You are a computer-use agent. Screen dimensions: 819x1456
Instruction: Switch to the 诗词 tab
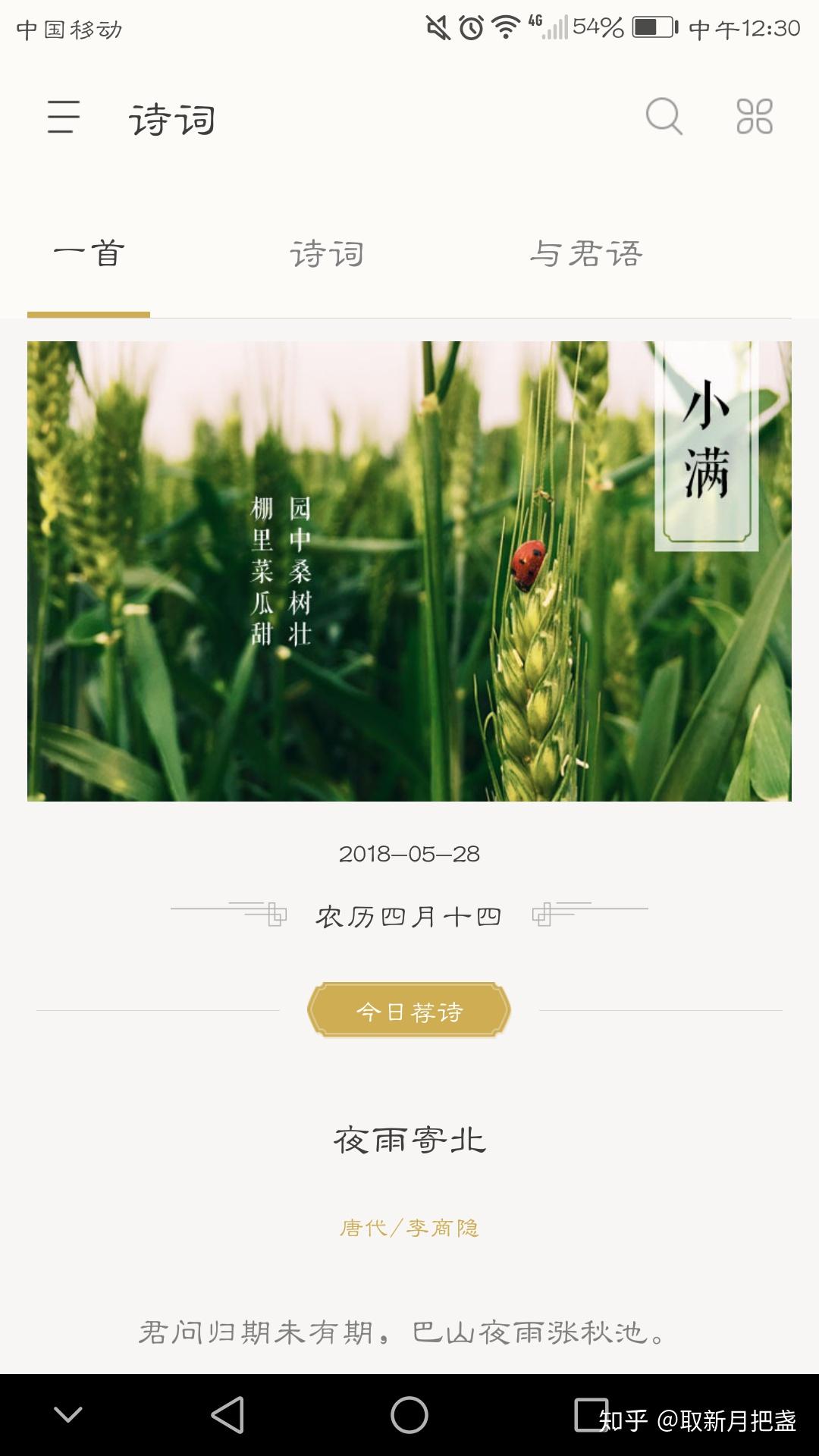326,254
